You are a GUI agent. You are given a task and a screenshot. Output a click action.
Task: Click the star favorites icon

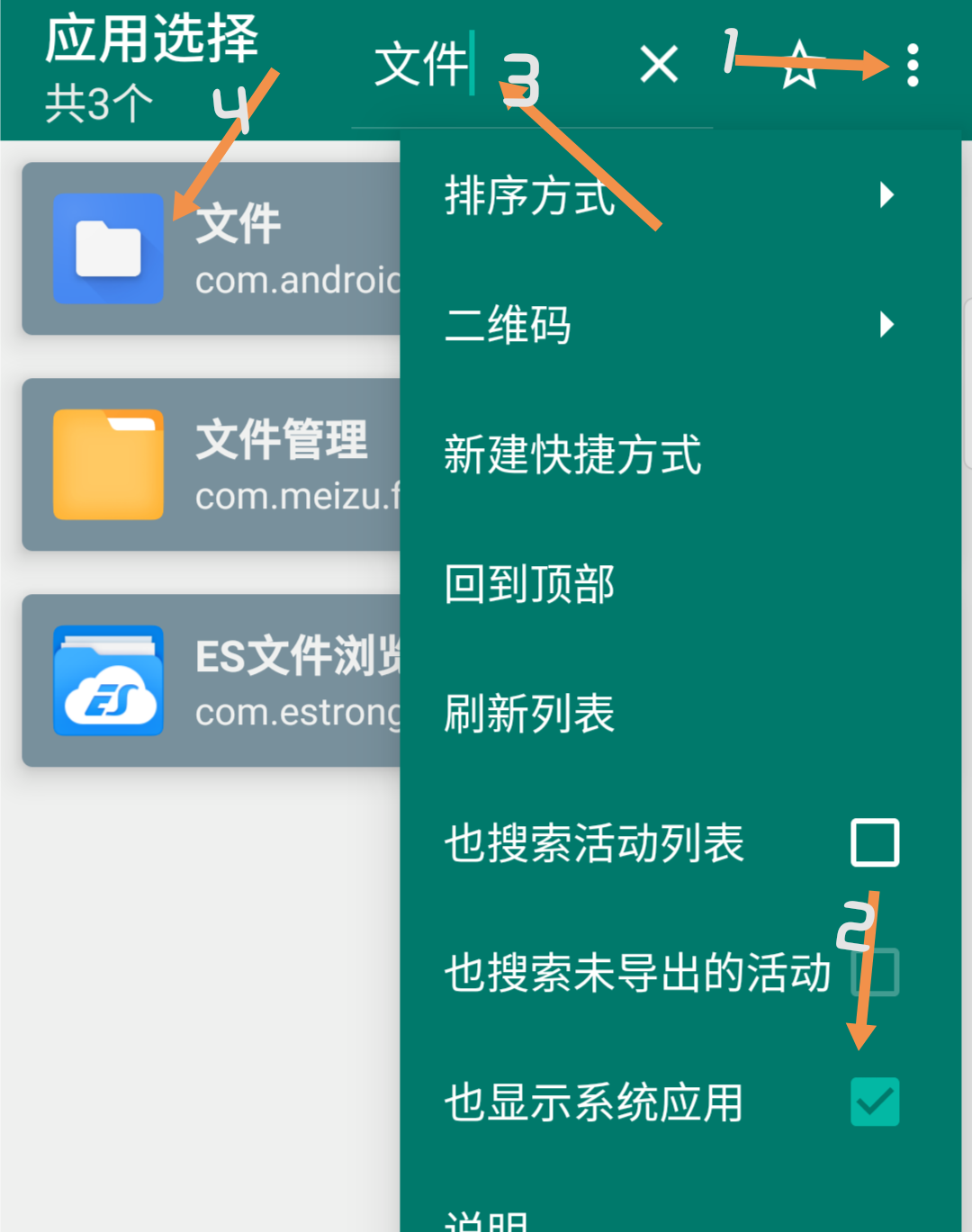pyautogui.click(x=799, y=65)
